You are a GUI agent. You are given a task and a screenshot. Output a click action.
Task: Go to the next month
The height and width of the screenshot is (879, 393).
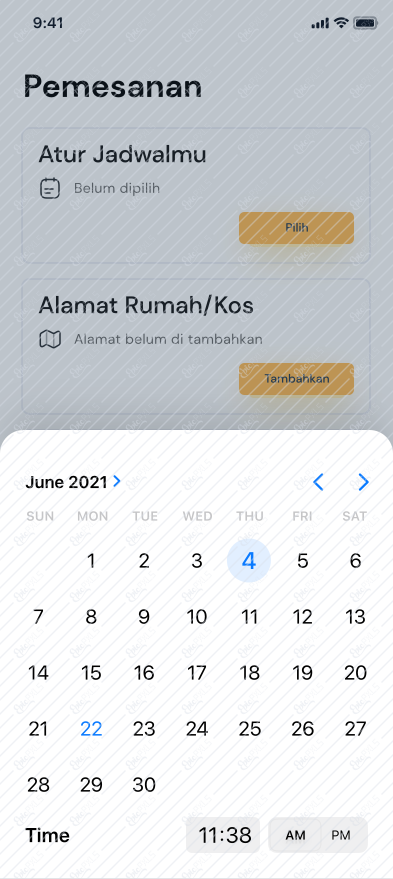(x=363, y=482)
